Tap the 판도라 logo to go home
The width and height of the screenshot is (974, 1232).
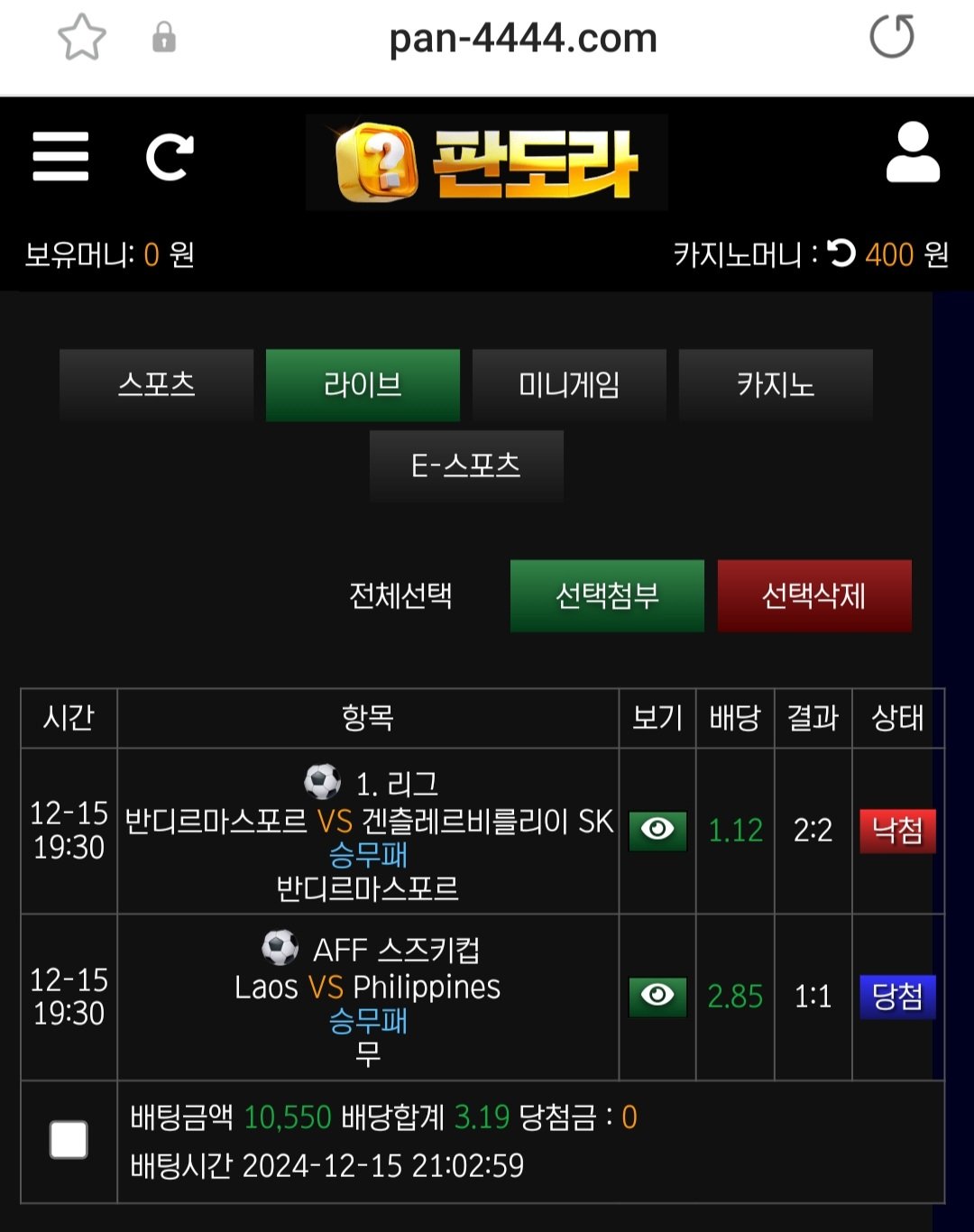tap(487, 162)
